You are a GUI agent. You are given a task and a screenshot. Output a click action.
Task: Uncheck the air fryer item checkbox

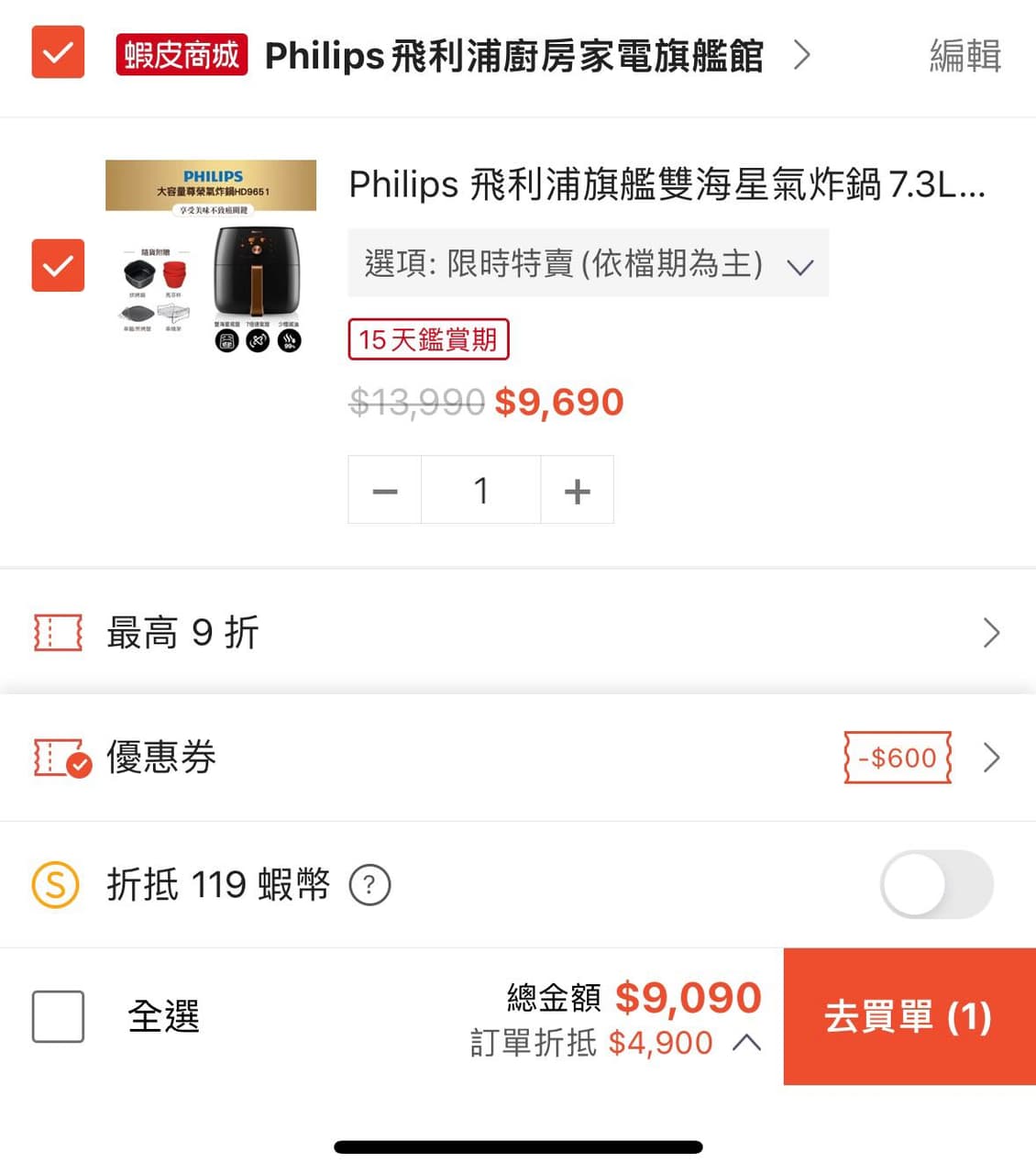point(58,266)
